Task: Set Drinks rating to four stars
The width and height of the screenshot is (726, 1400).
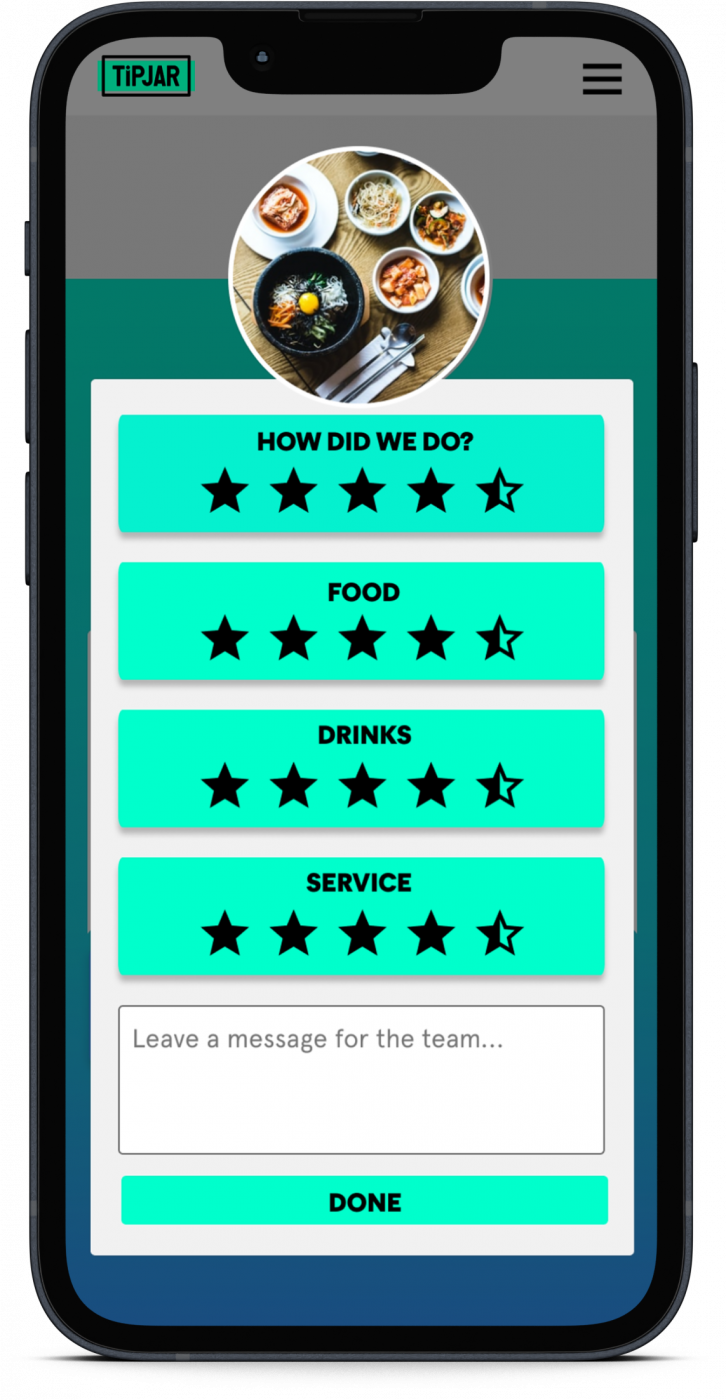Action: [x=431, y=787]
